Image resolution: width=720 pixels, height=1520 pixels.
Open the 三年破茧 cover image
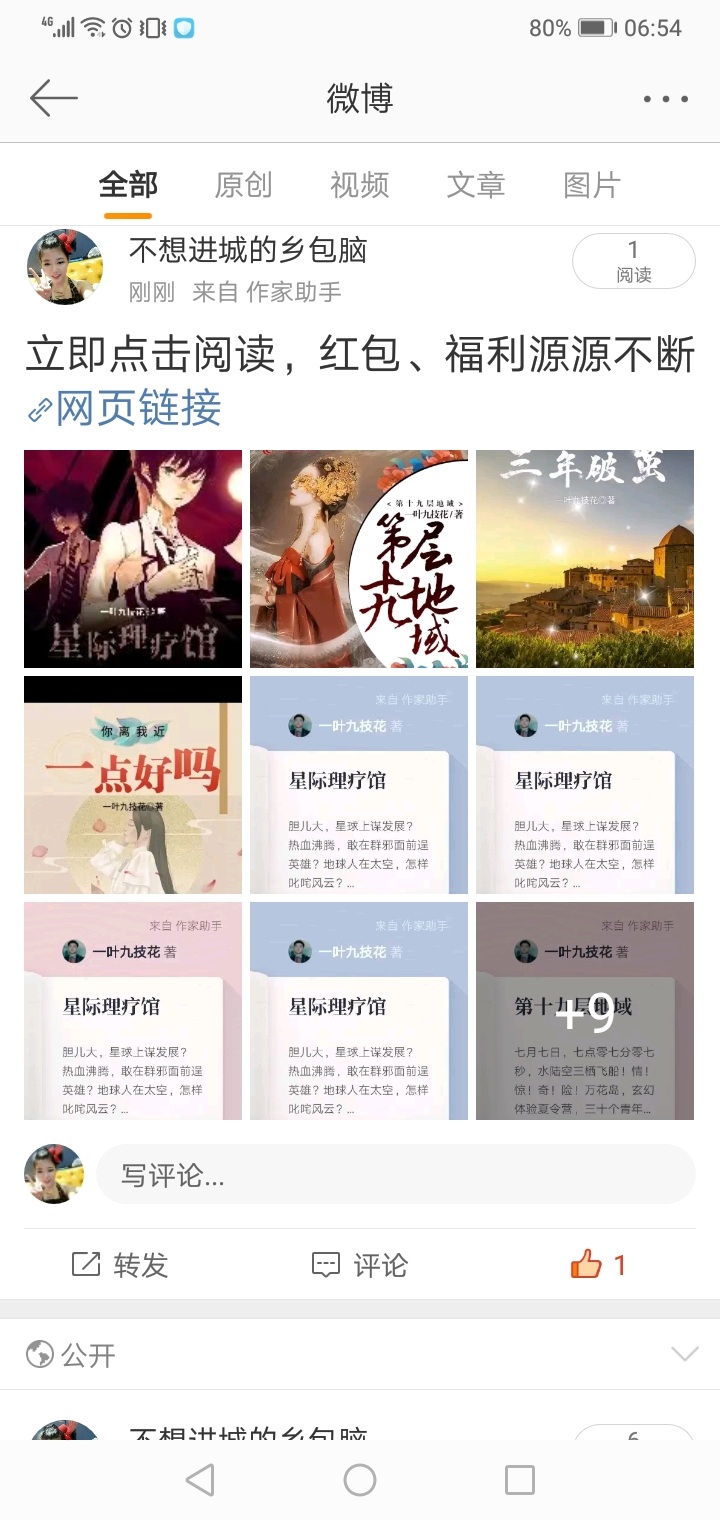(x=585, y=559)
